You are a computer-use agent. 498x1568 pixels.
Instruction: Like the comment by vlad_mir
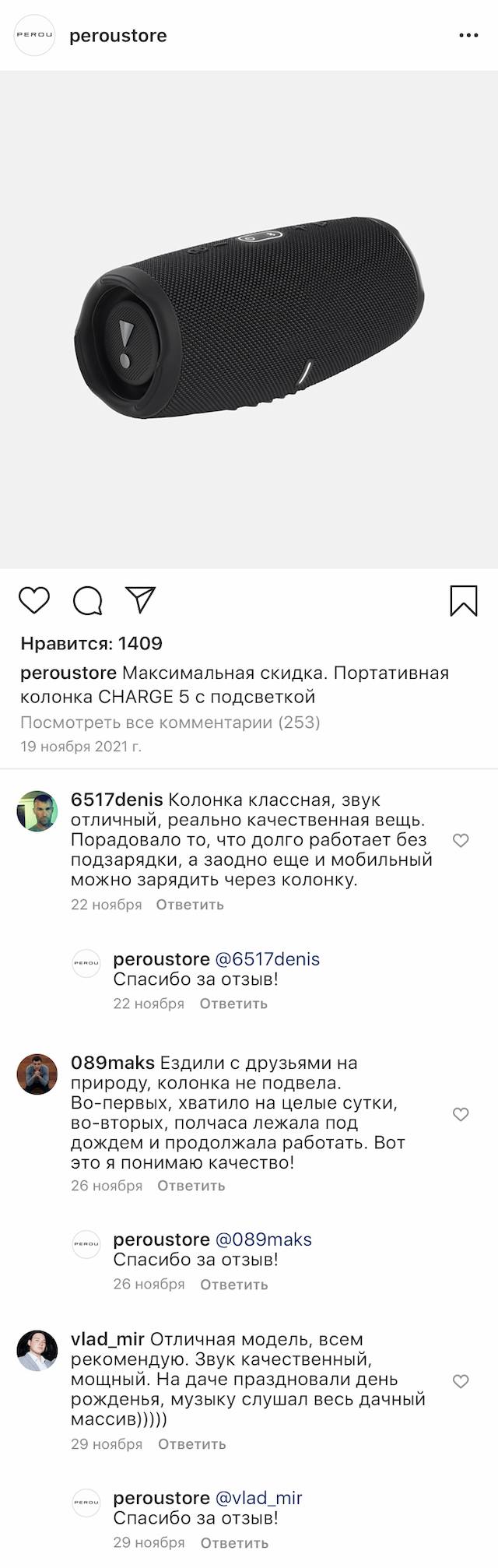point(461,1381)
